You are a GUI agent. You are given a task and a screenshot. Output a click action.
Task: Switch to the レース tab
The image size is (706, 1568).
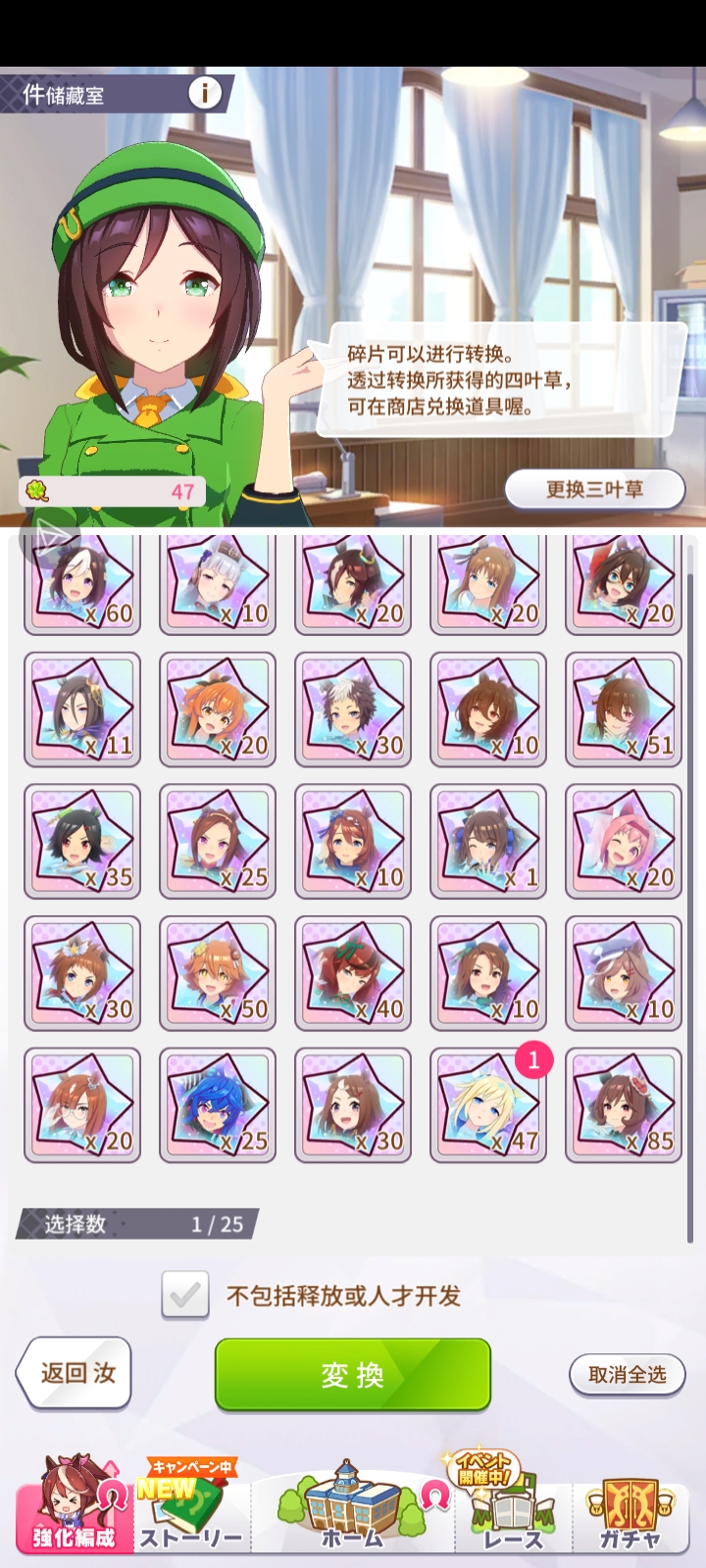click(x=512, y=1509)
